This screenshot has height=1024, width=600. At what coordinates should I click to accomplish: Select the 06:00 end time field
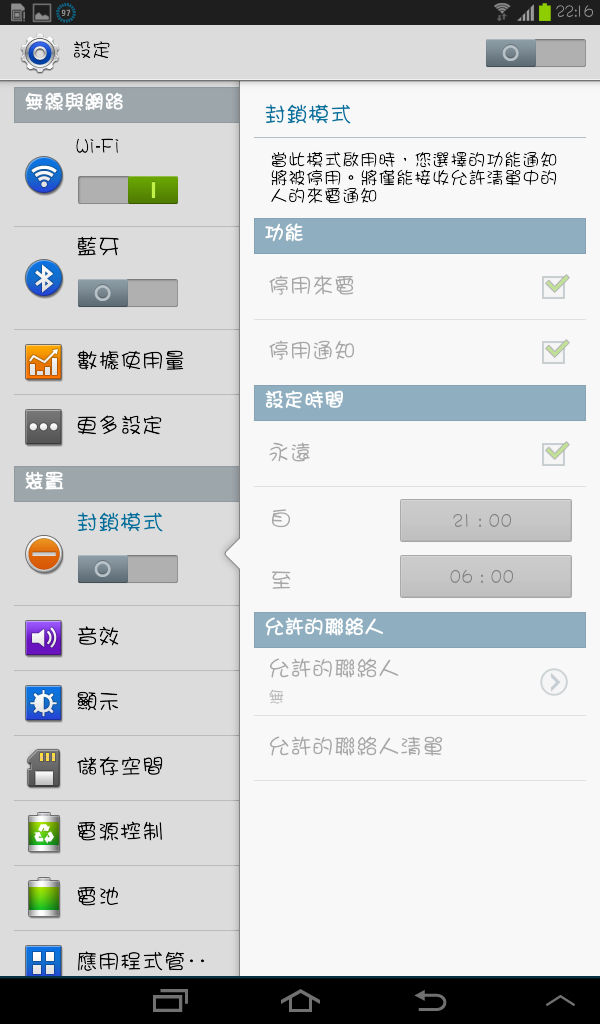pos(486,577)
